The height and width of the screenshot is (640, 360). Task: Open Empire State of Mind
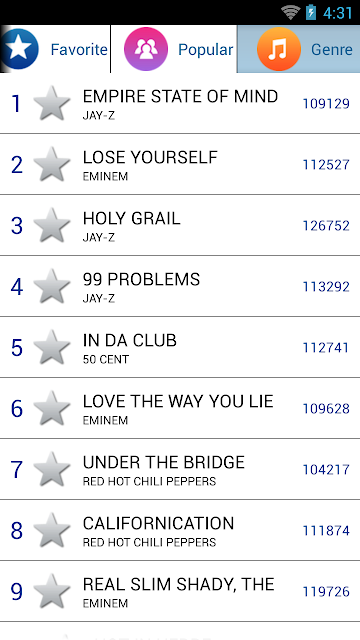click(180, 103)
